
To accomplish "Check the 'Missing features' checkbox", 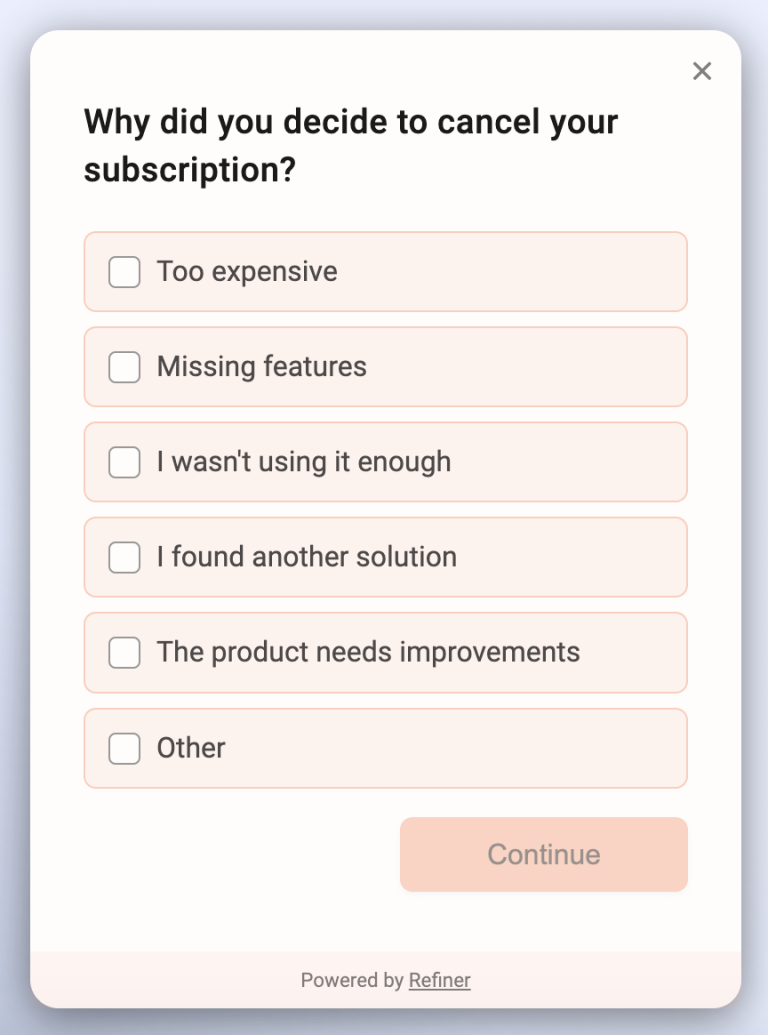I will 124,366.
